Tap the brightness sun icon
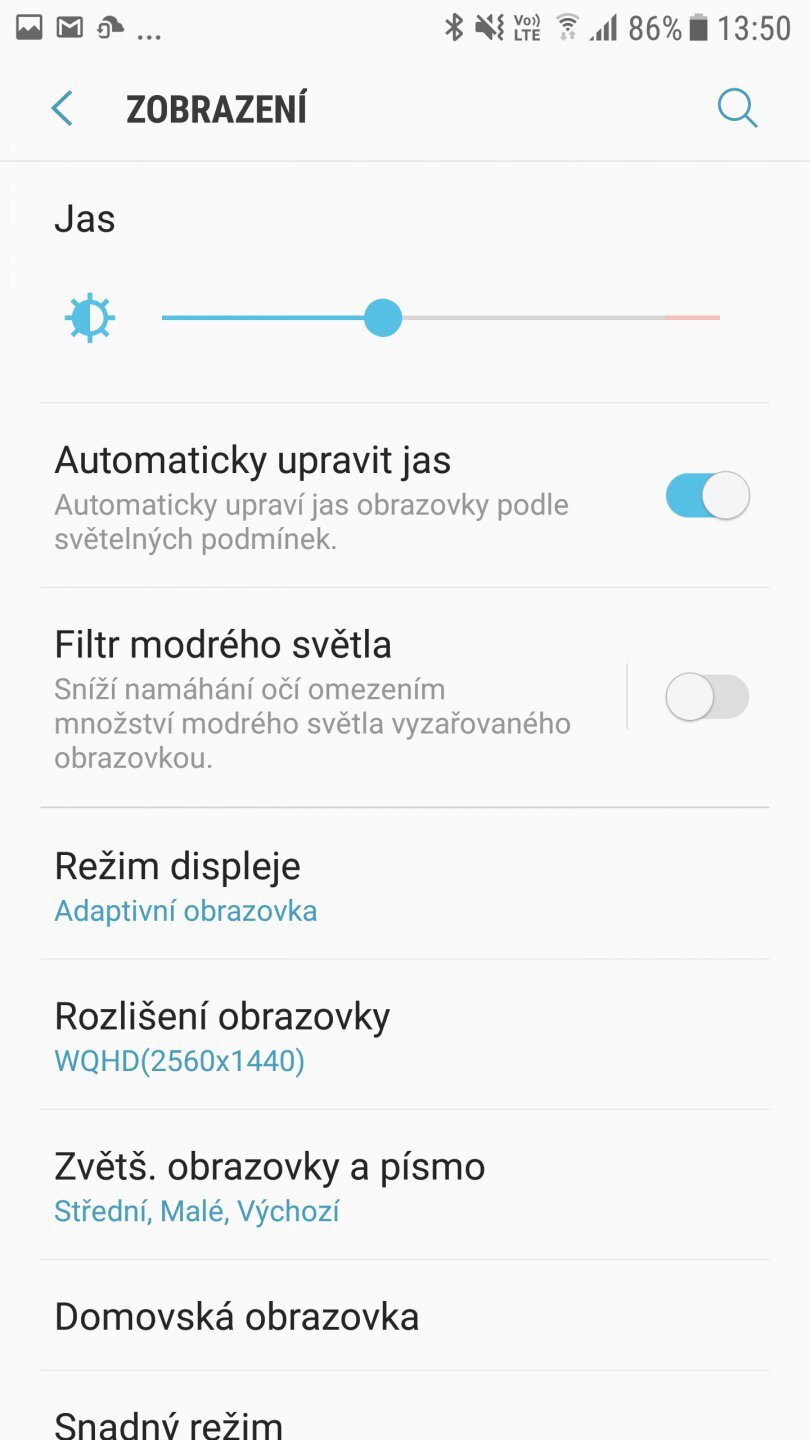This screenshot has width=810, height=1440. click(90, 317)
